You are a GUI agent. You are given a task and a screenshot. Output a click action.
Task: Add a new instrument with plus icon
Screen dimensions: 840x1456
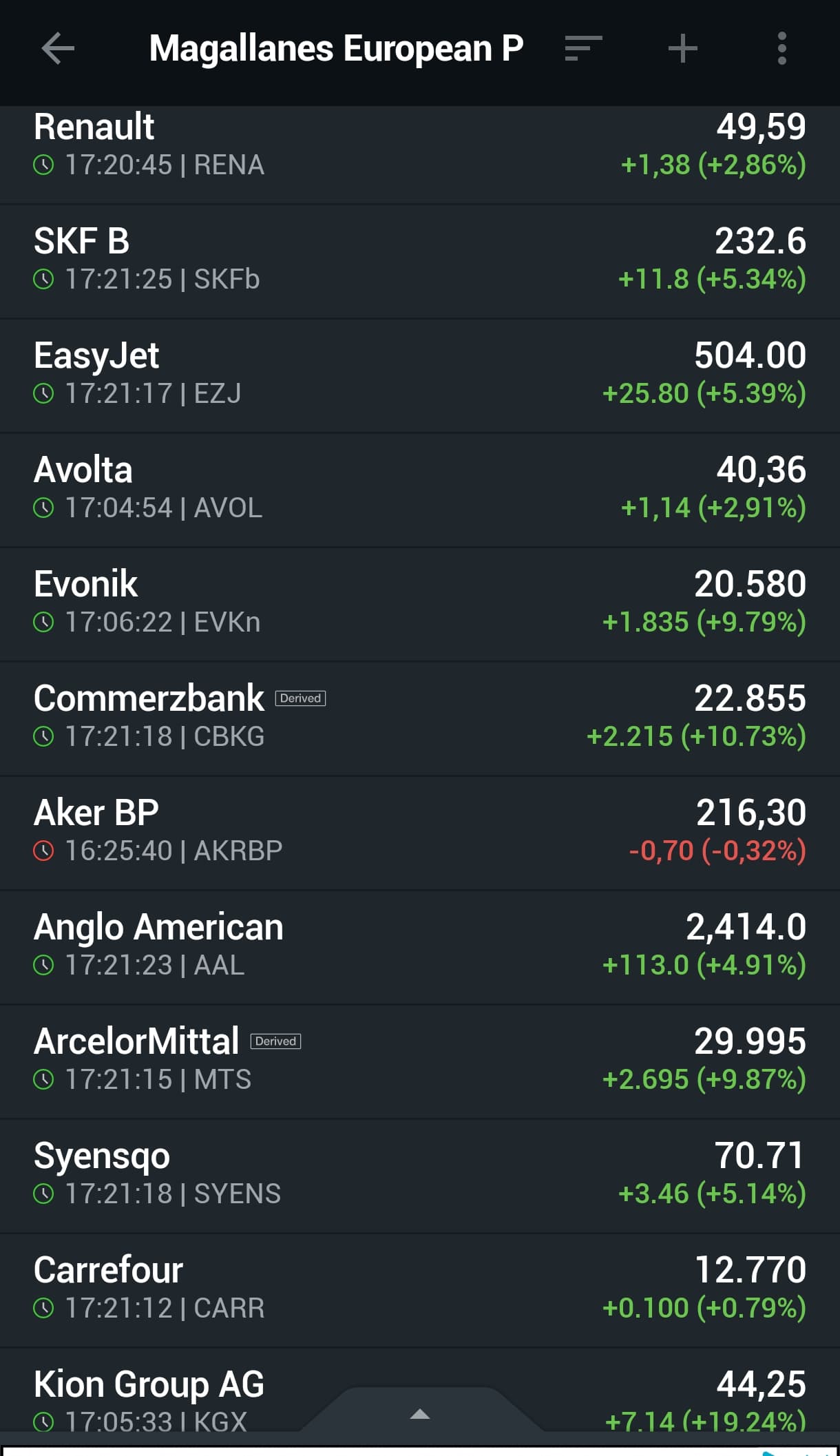682,49
